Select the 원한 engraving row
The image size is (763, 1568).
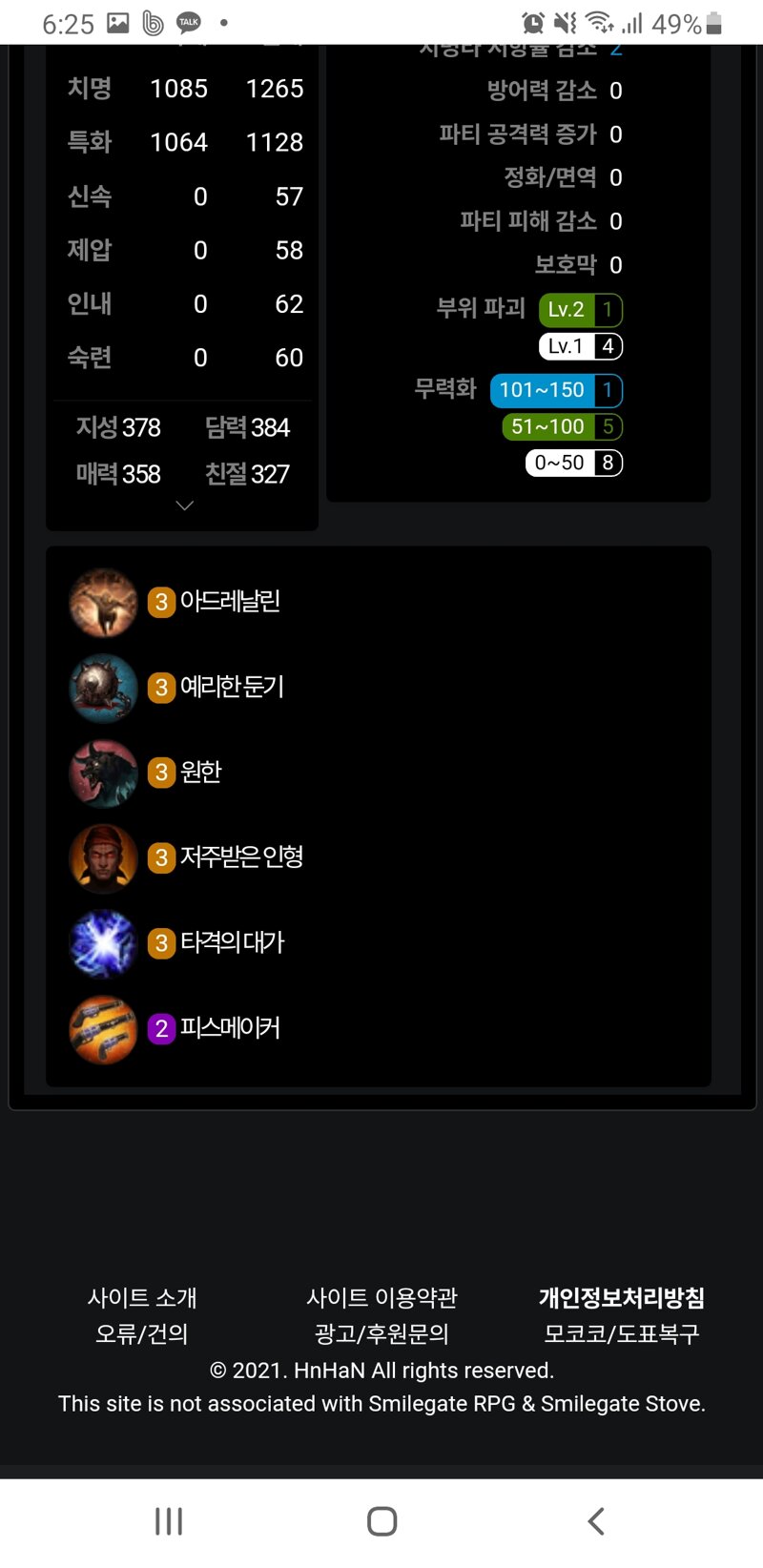200,772
